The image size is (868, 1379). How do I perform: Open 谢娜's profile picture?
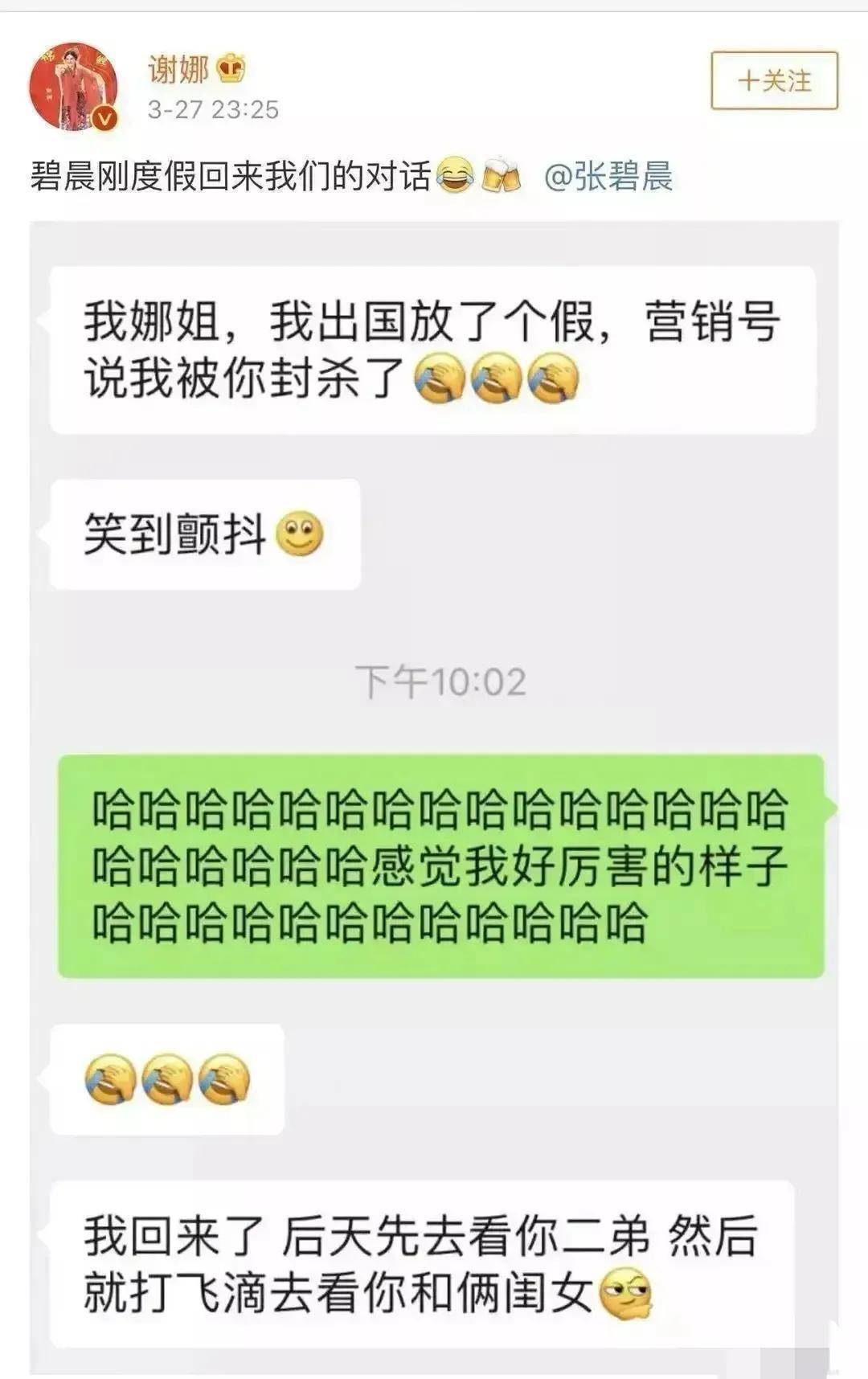(73, 86)
